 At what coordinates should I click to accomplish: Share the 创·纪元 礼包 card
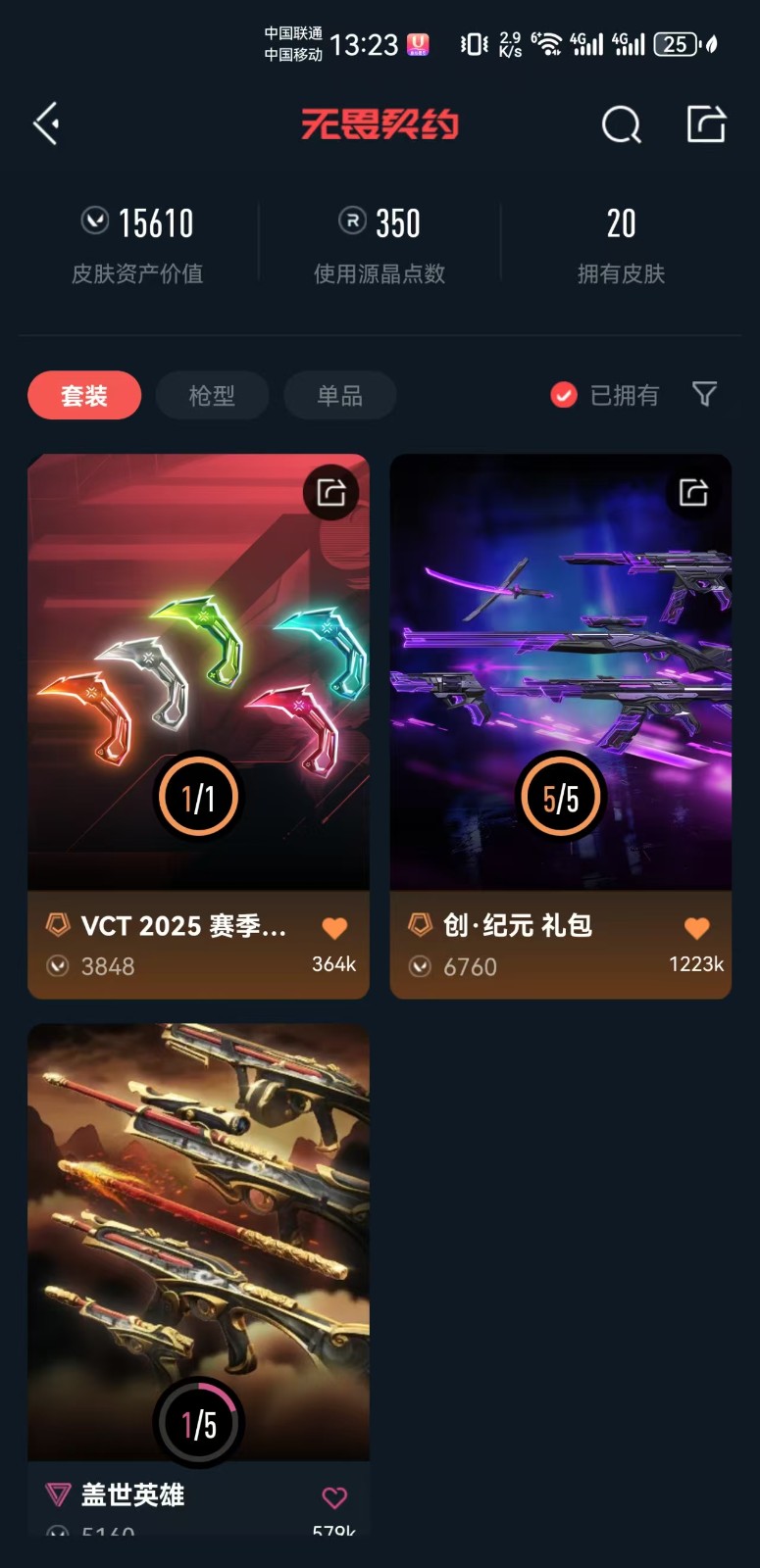693,492
